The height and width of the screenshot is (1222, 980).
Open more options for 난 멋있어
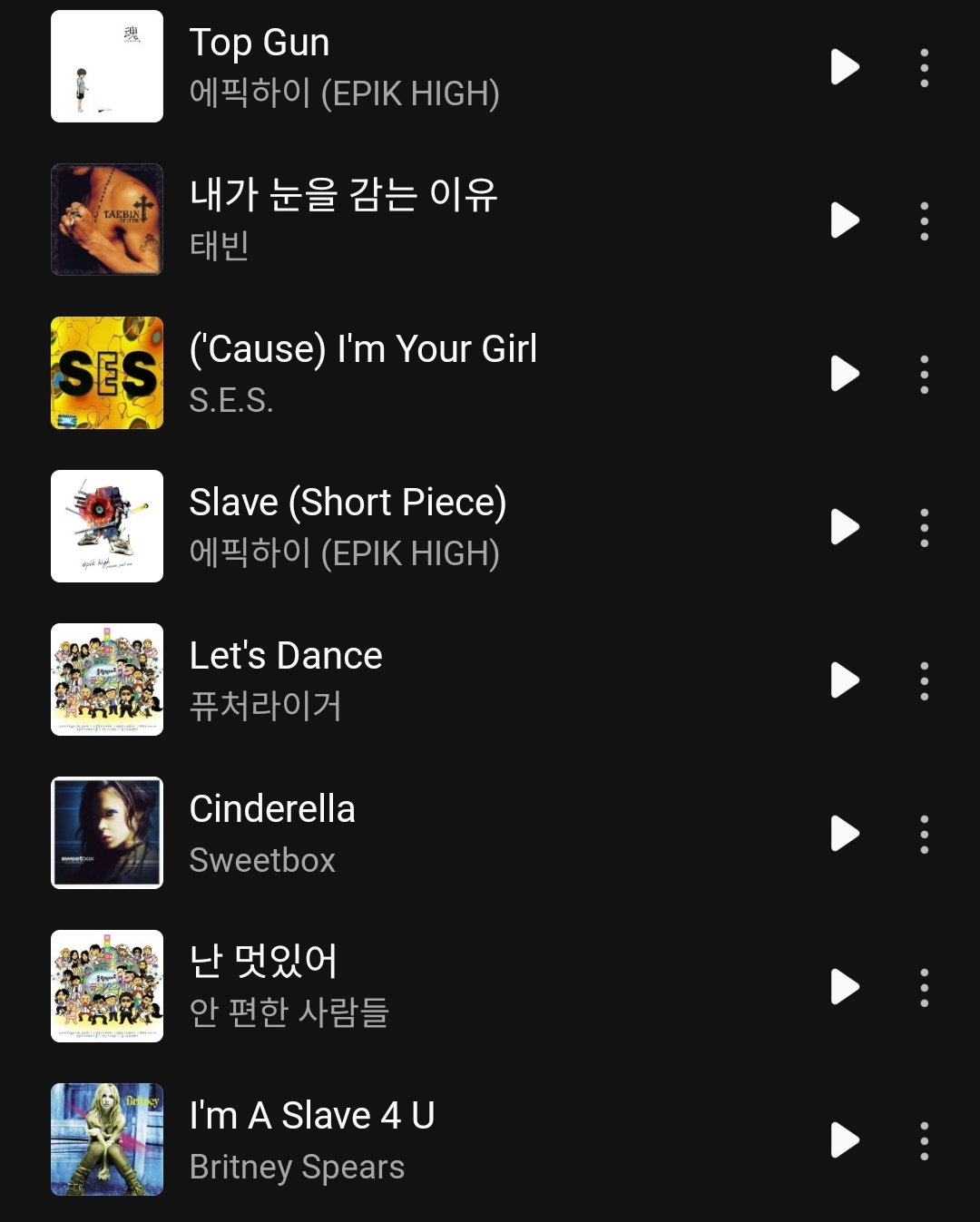[924, 987]
